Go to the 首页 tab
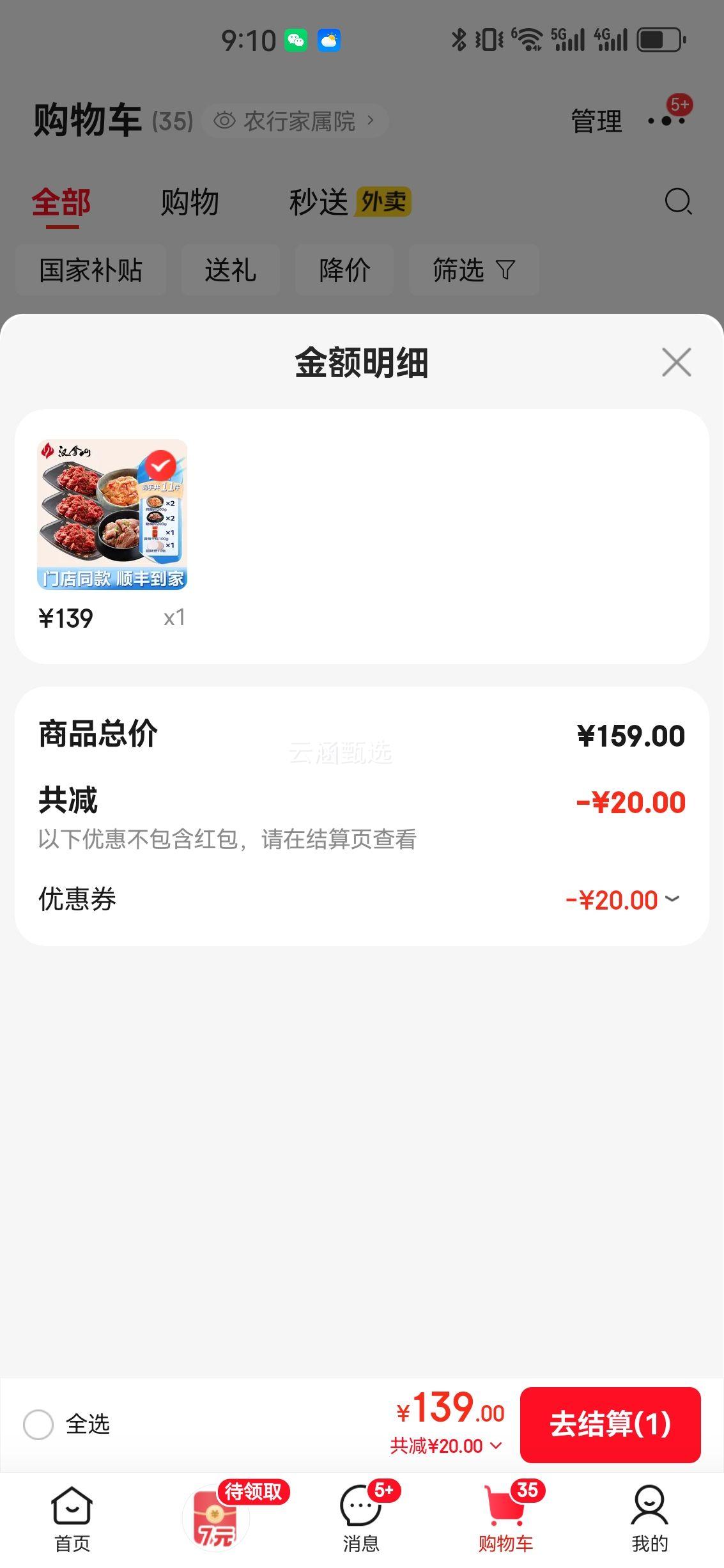Screen dimensions: 724x1568 pyautogui.click(x=72, y=1519)
